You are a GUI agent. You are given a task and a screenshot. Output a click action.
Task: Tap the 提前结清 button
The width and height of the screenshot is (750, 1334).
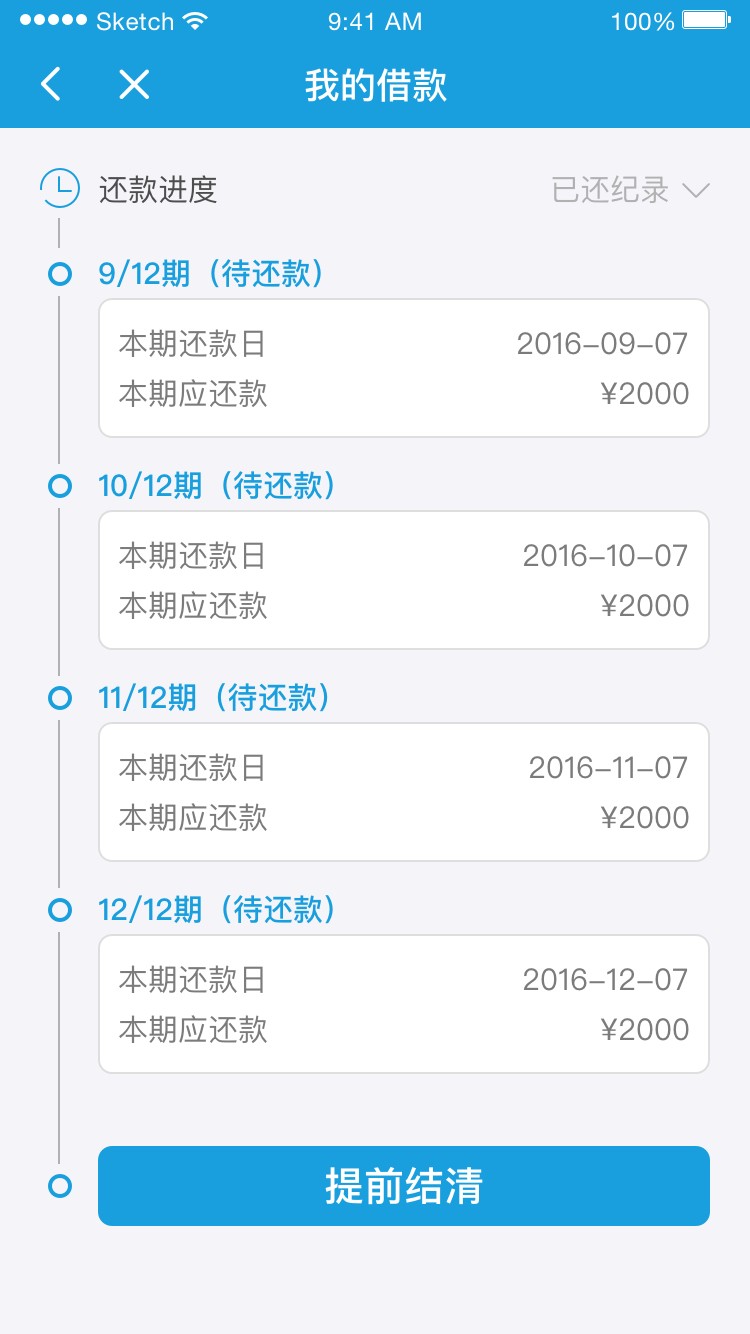point(403,1186)
